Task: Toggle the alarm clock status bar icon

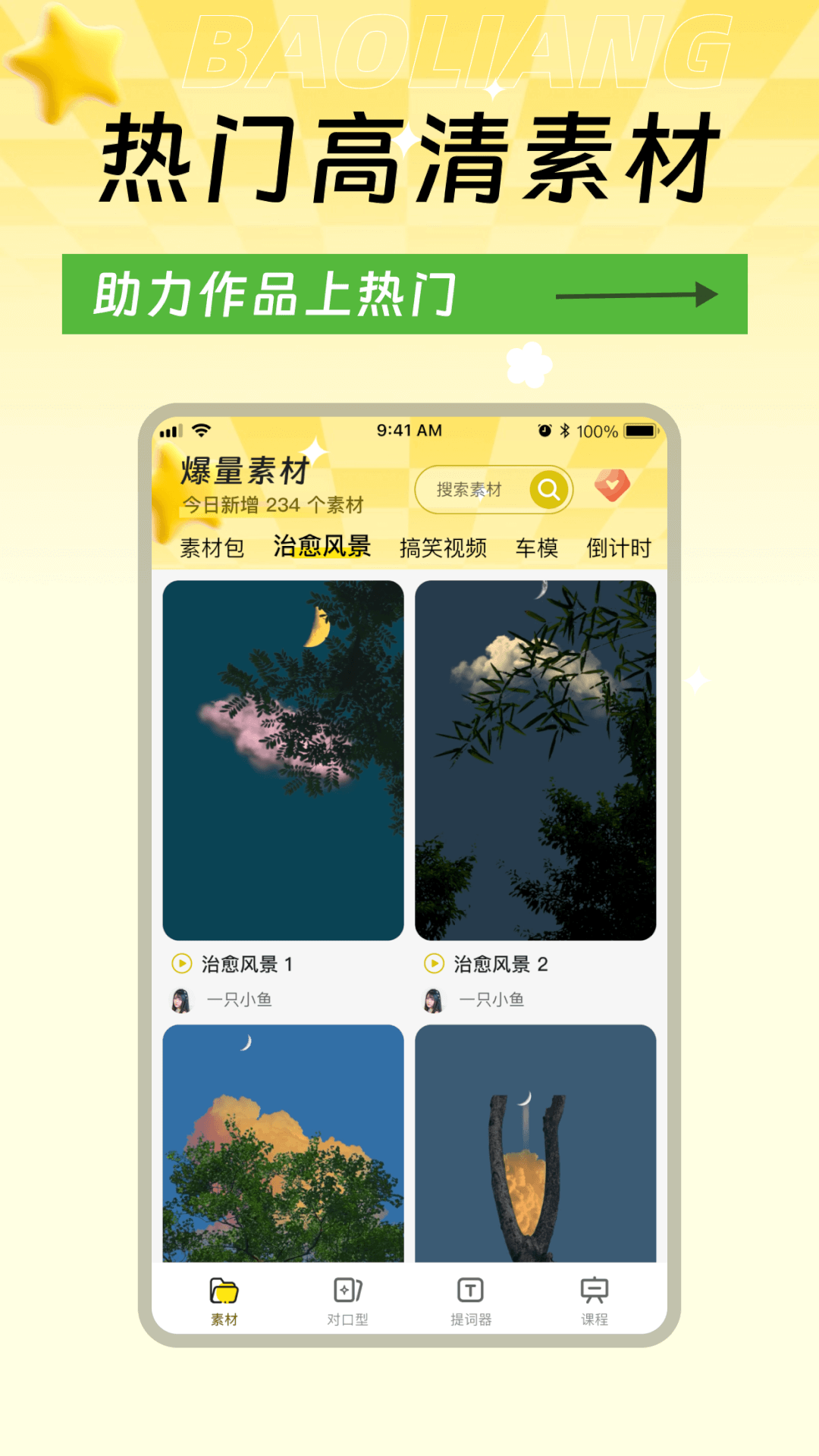Action: (543, 430)
